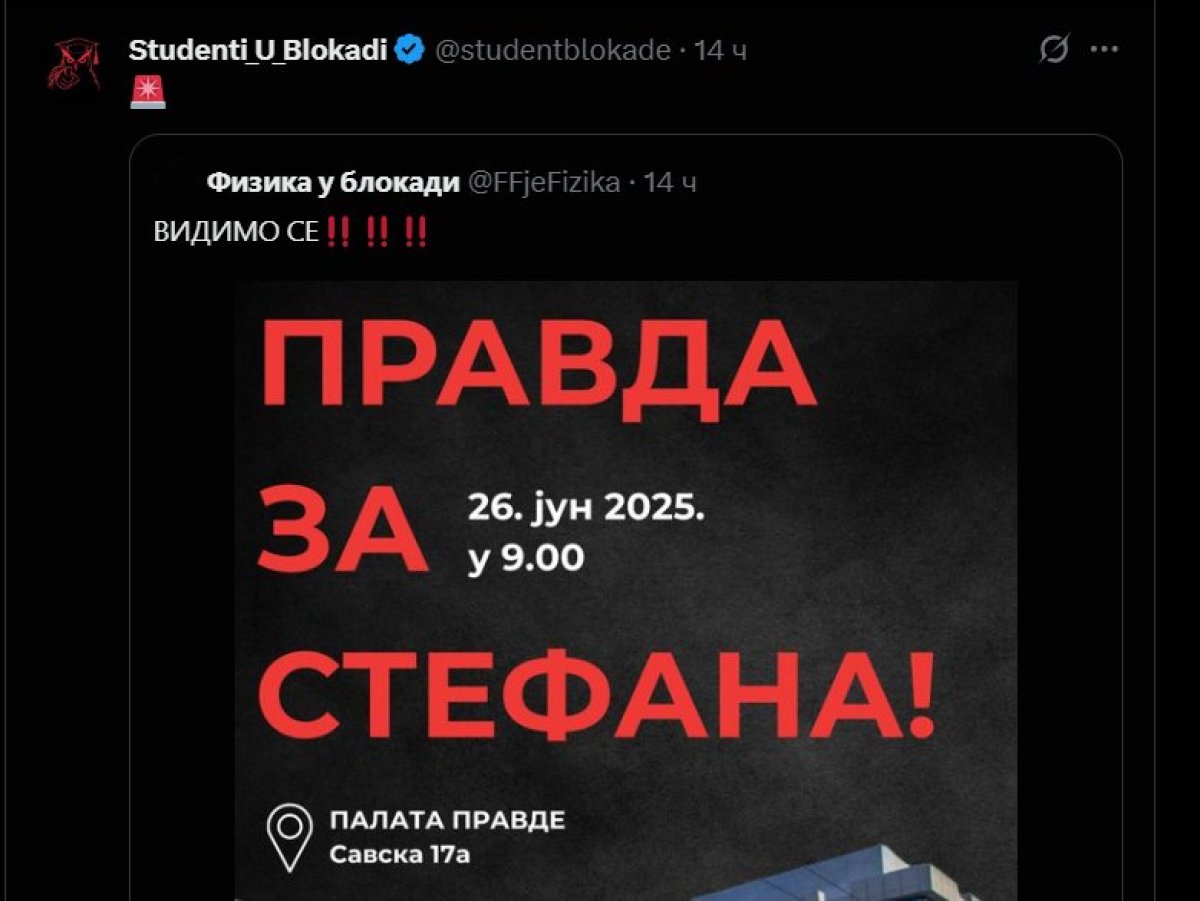View the @studentblokade handle profile
The height and width of the screenshot is (901, 1200).
pos(551,50)
